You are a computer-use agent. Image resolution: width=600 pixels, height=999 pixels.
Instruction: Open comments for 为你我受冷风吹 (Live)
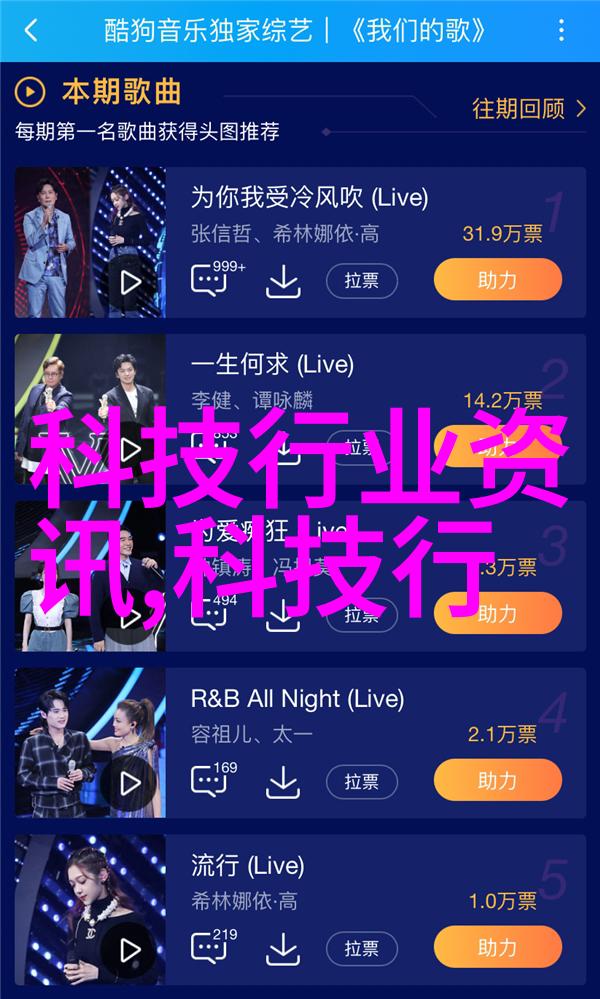pyautogui.click(x=212, y=281)
